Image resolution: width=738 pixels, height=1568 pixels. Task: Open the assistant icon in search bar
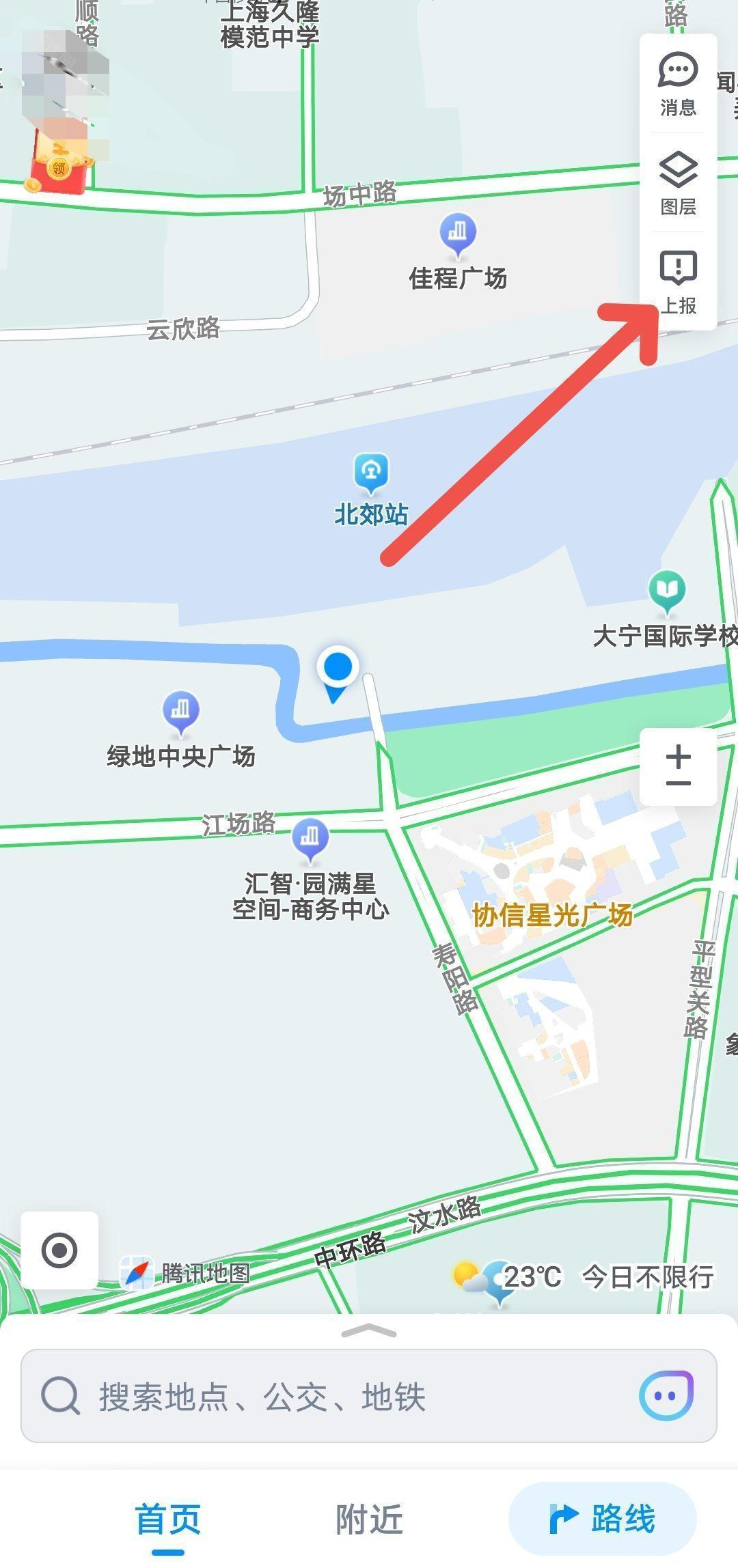click(666, 1395)
